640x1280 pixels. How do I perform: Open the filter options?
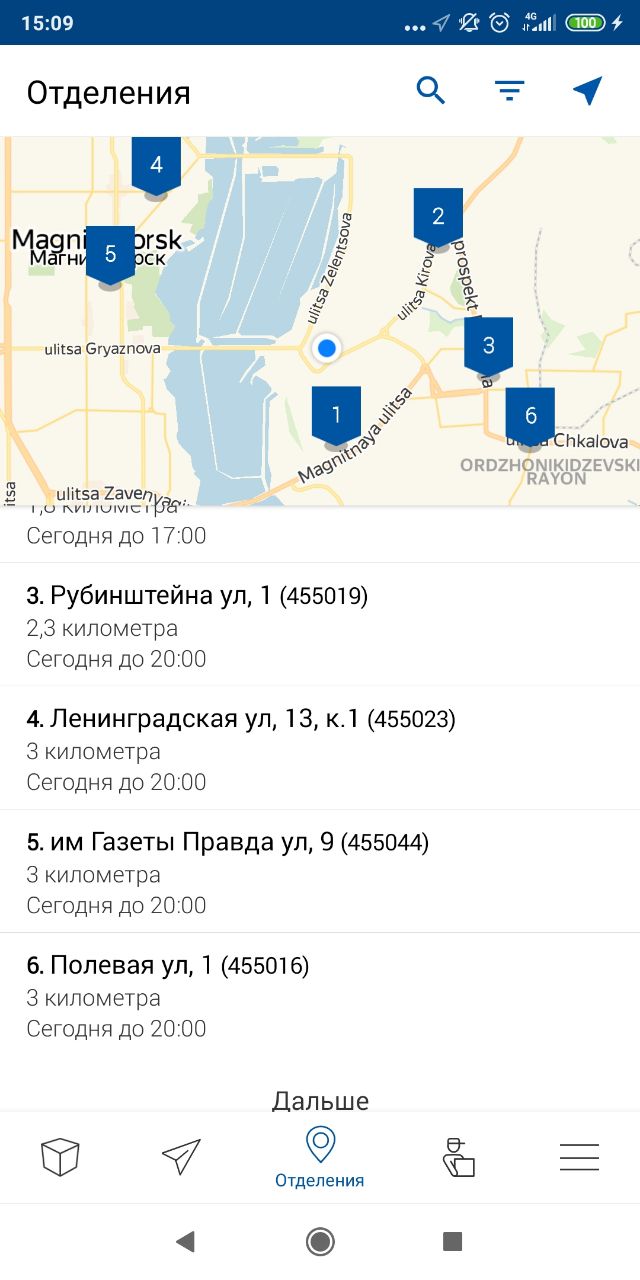[x=510, y=91]
